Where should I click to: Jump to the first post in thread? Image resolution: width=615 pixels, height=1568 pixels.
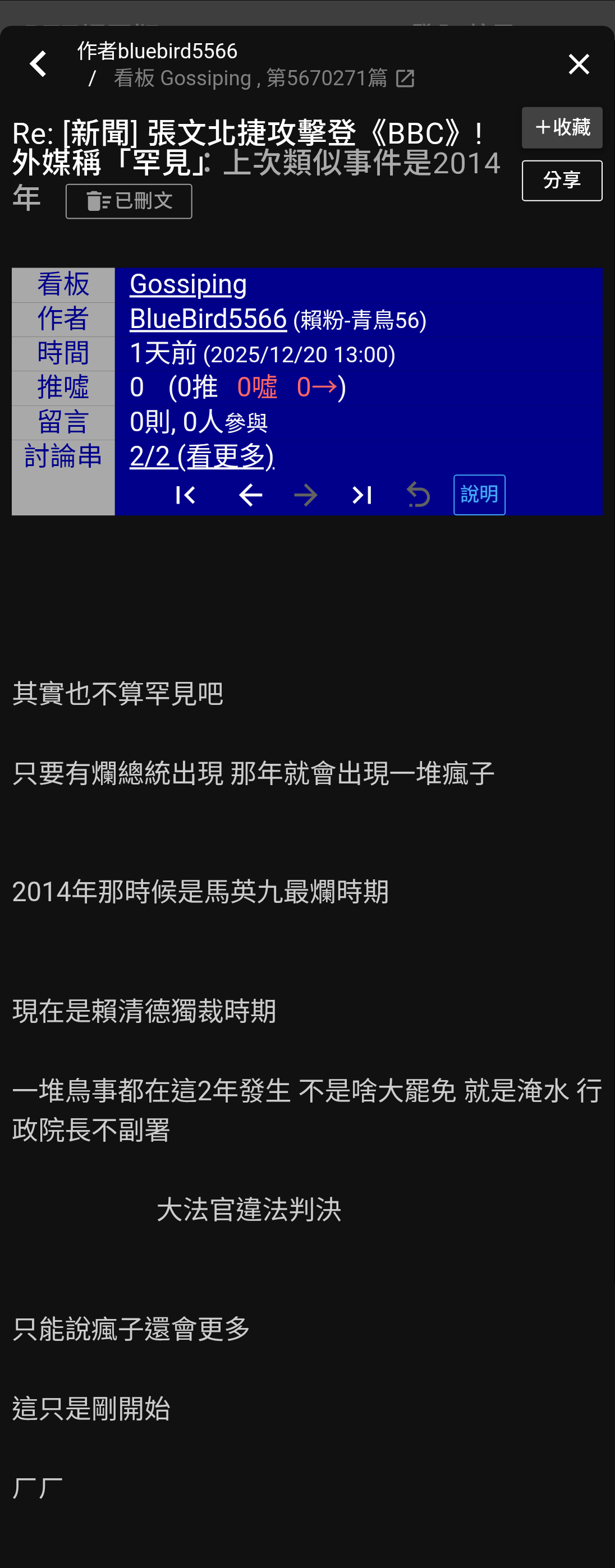click(185, 496)
